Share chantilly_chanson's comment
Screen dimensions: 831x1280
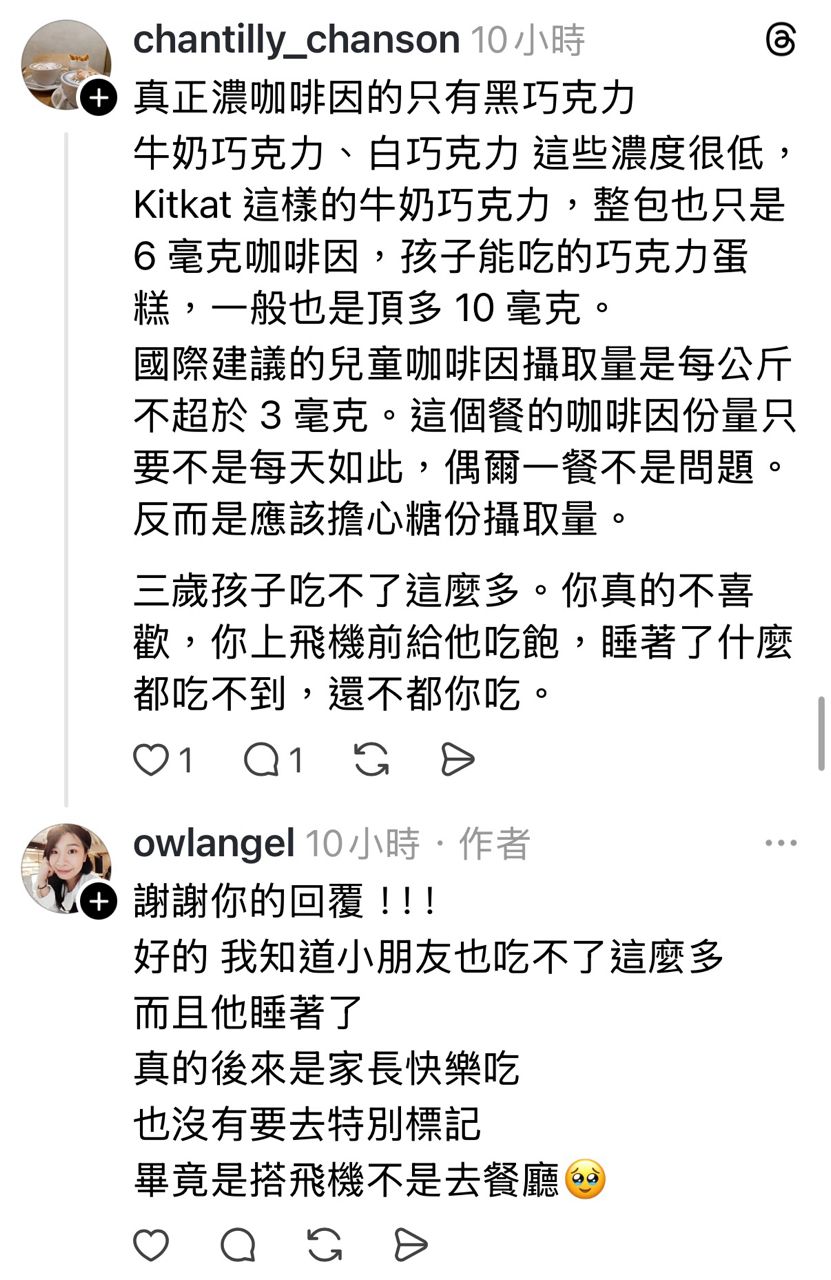[457, 761]
